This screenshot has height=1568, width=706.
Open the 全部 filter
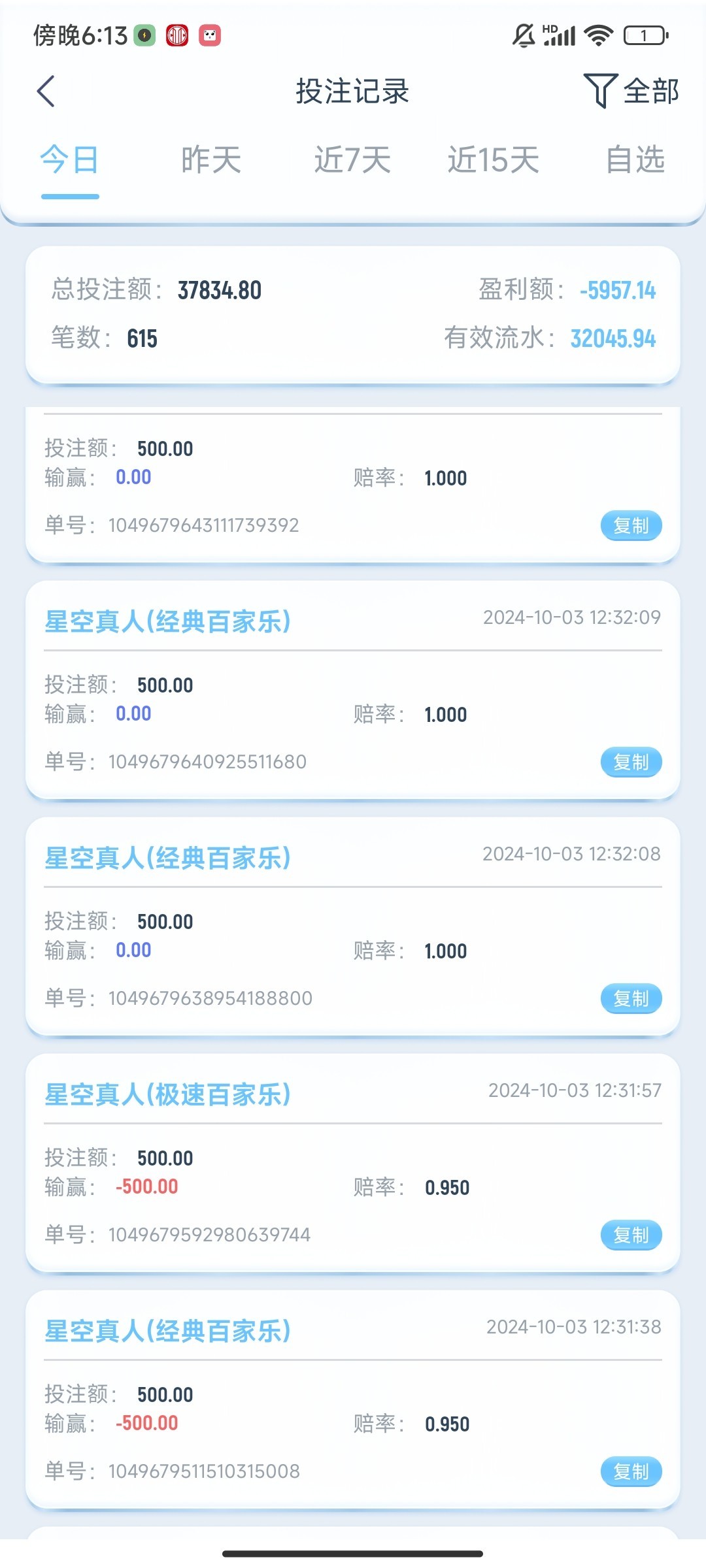(x=631, y=91)
